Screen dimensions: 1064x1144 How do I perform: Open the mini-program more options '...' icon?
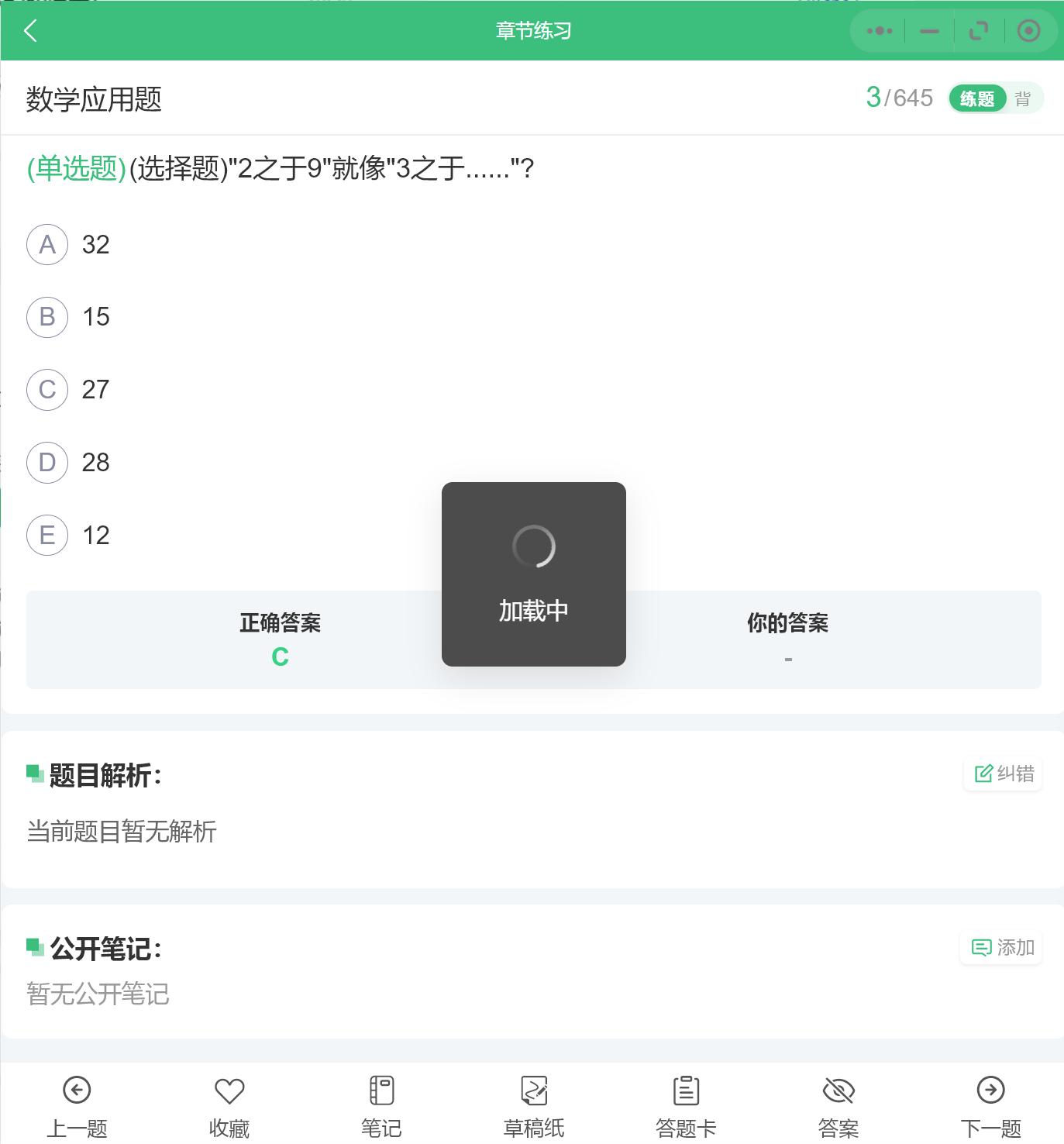(x=879, y=31)
